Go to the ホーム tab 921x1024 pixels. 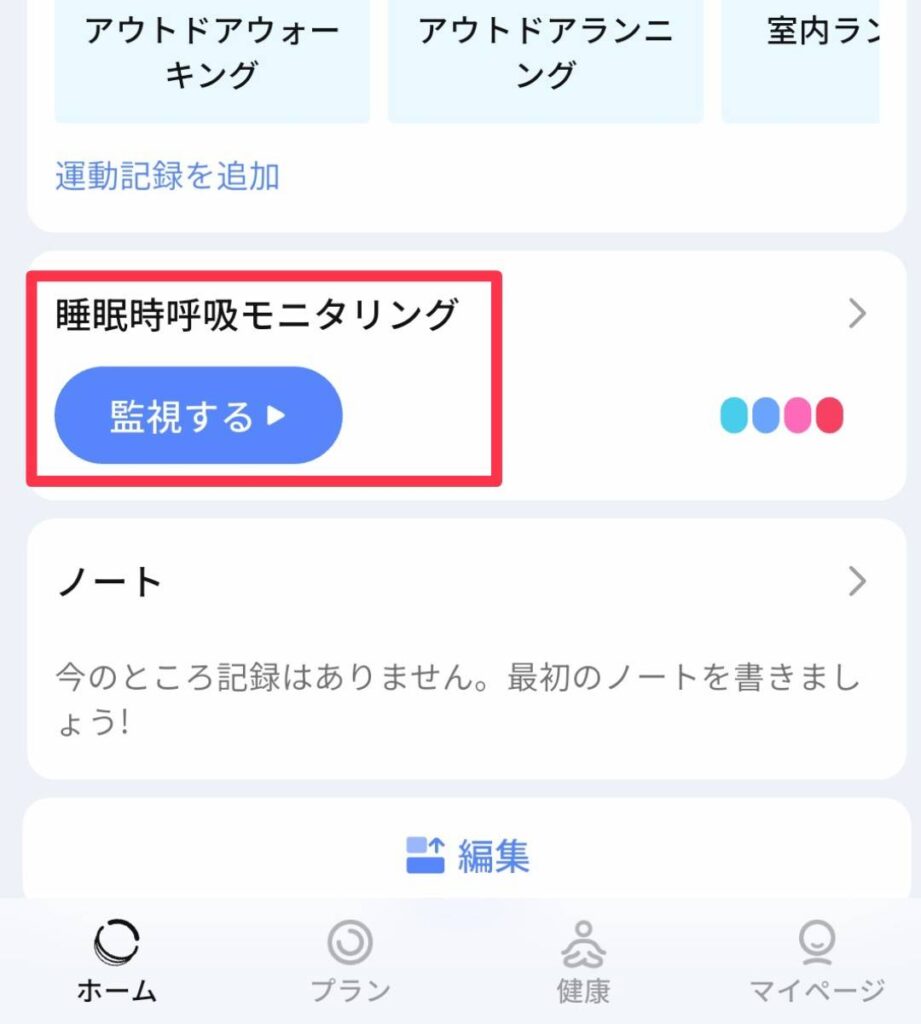click(x=117, y=961)
